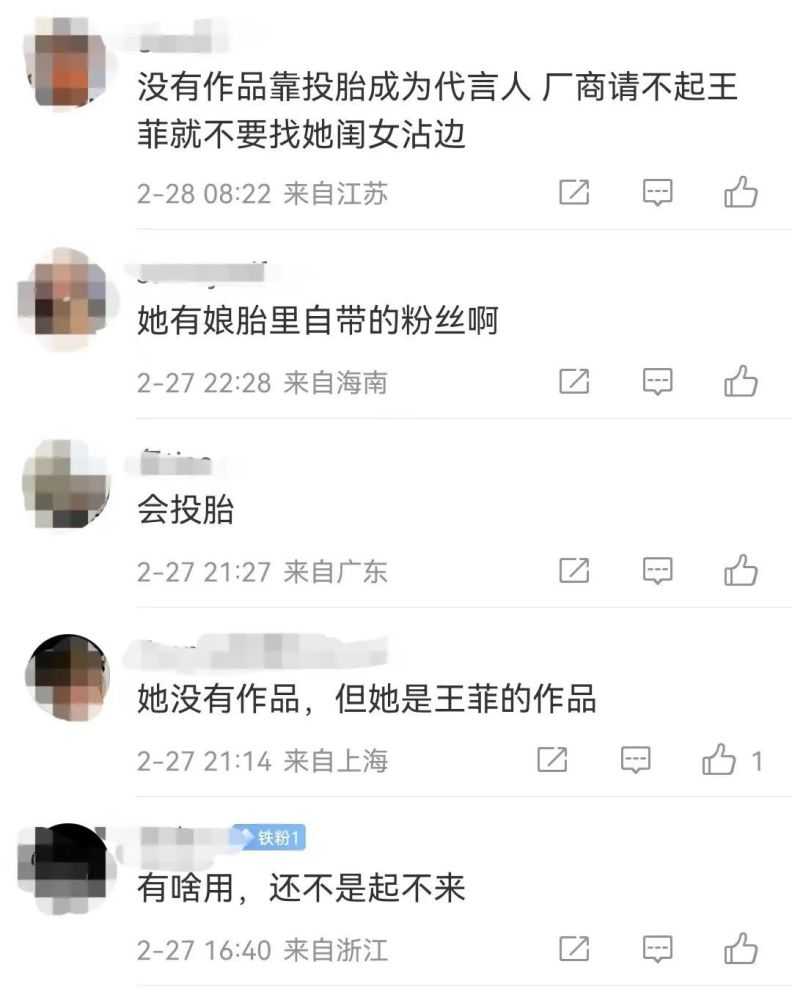Like the comment '有啥用，还不是起不来'

coord(741,947)
